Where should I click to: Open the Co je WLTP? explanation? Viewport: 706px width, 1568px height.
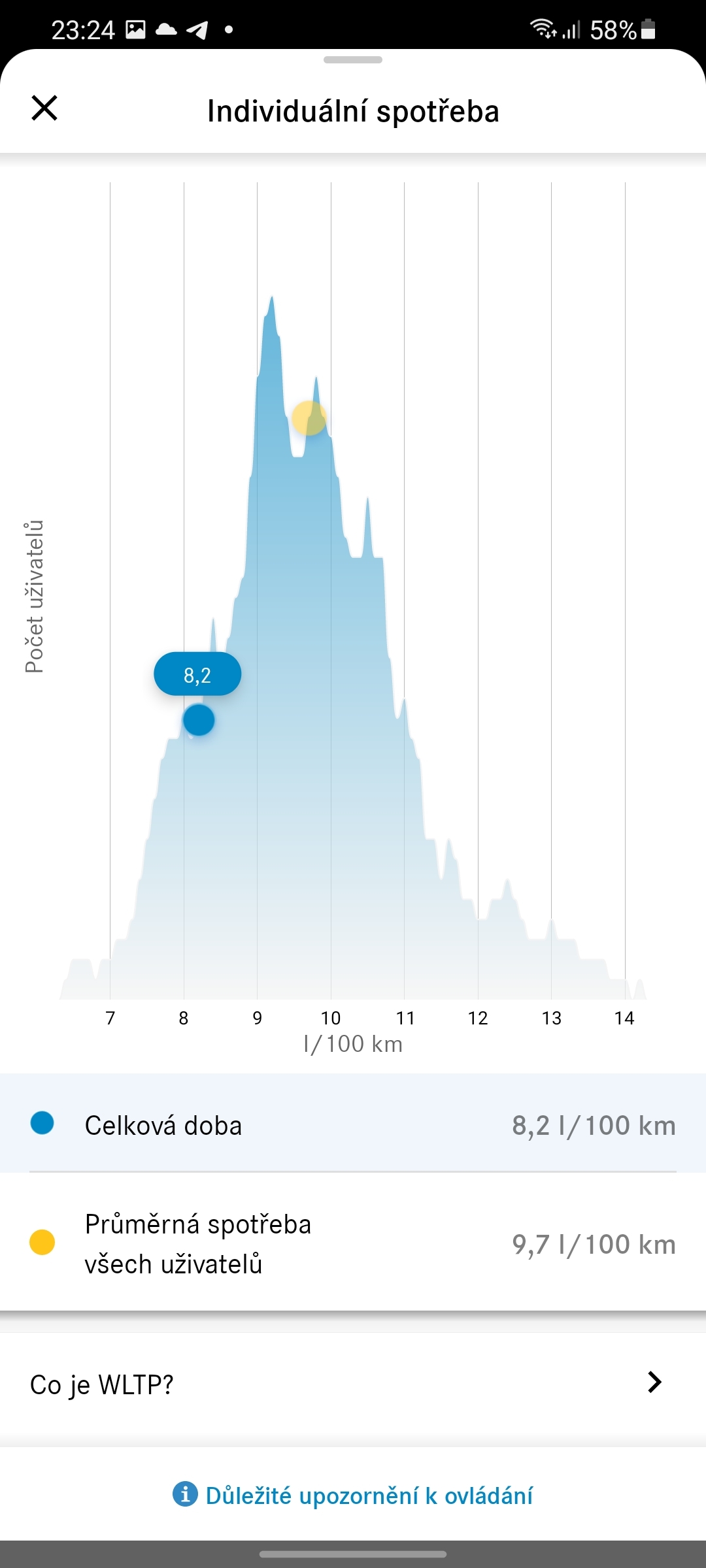click(x=353, y=1384)
